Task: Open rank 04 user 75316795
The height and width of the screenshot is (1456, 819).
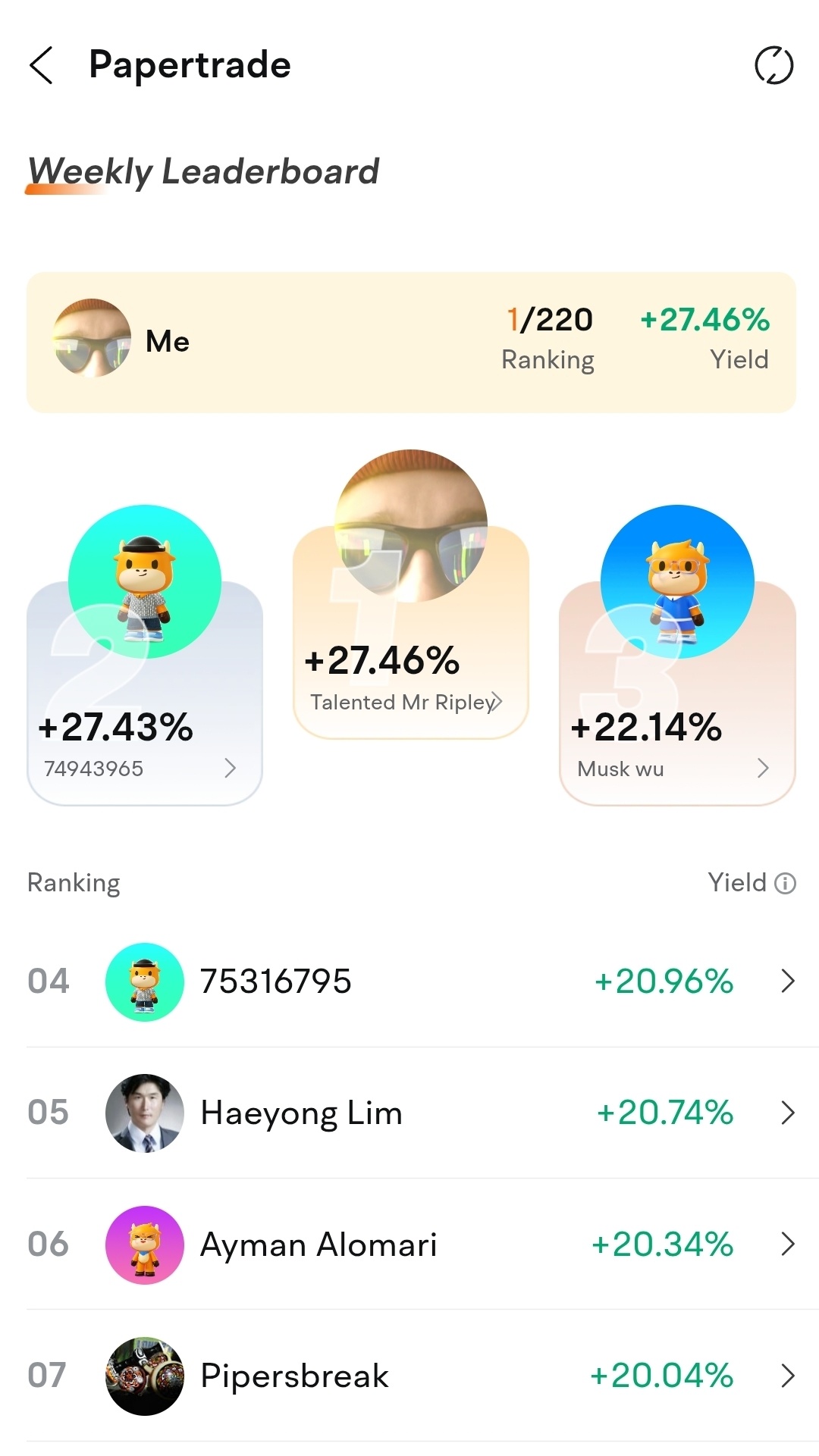Action: pos(409,982)
